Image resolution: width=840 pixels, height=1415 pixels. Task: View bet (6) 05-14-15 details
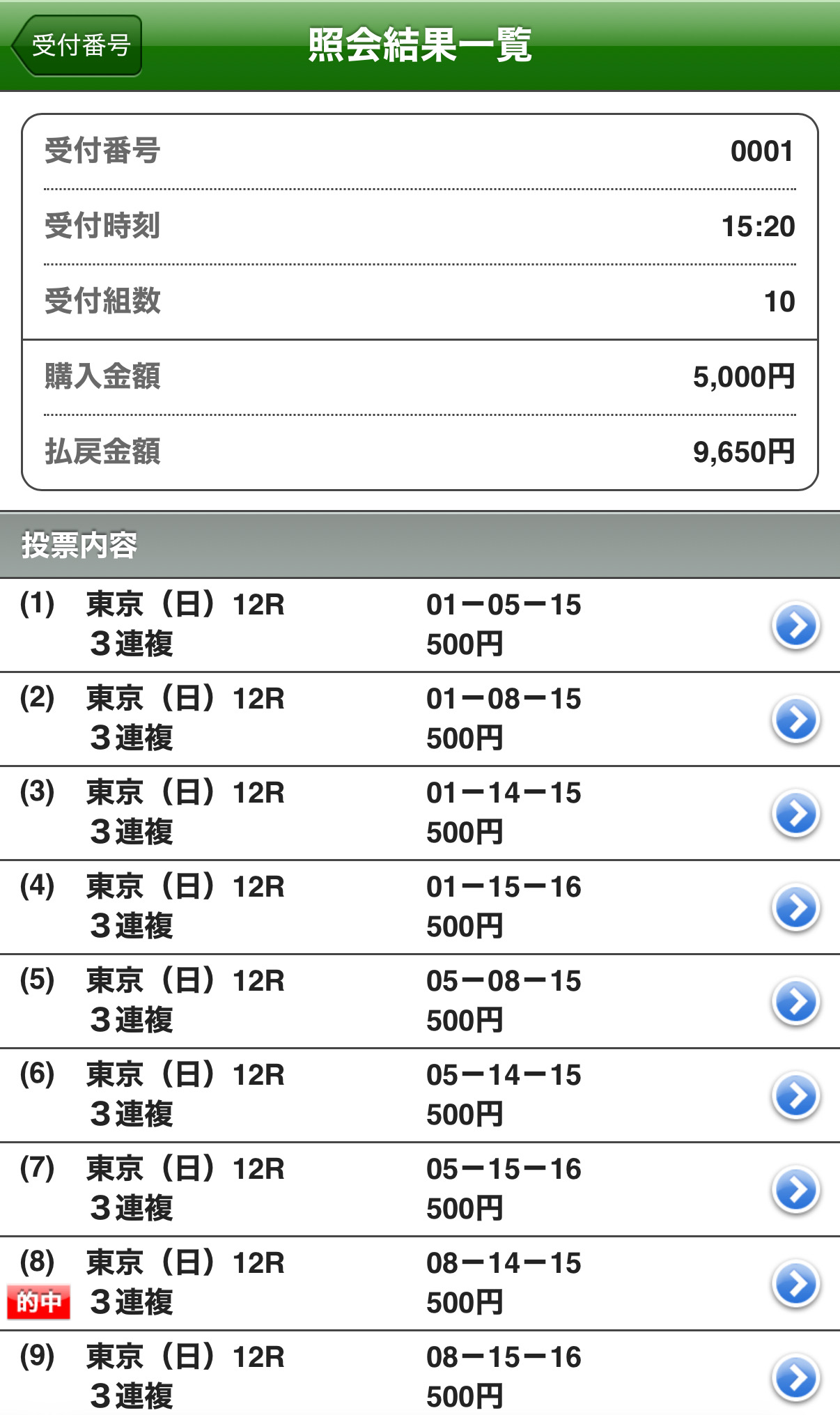[x=795, y=1095]
